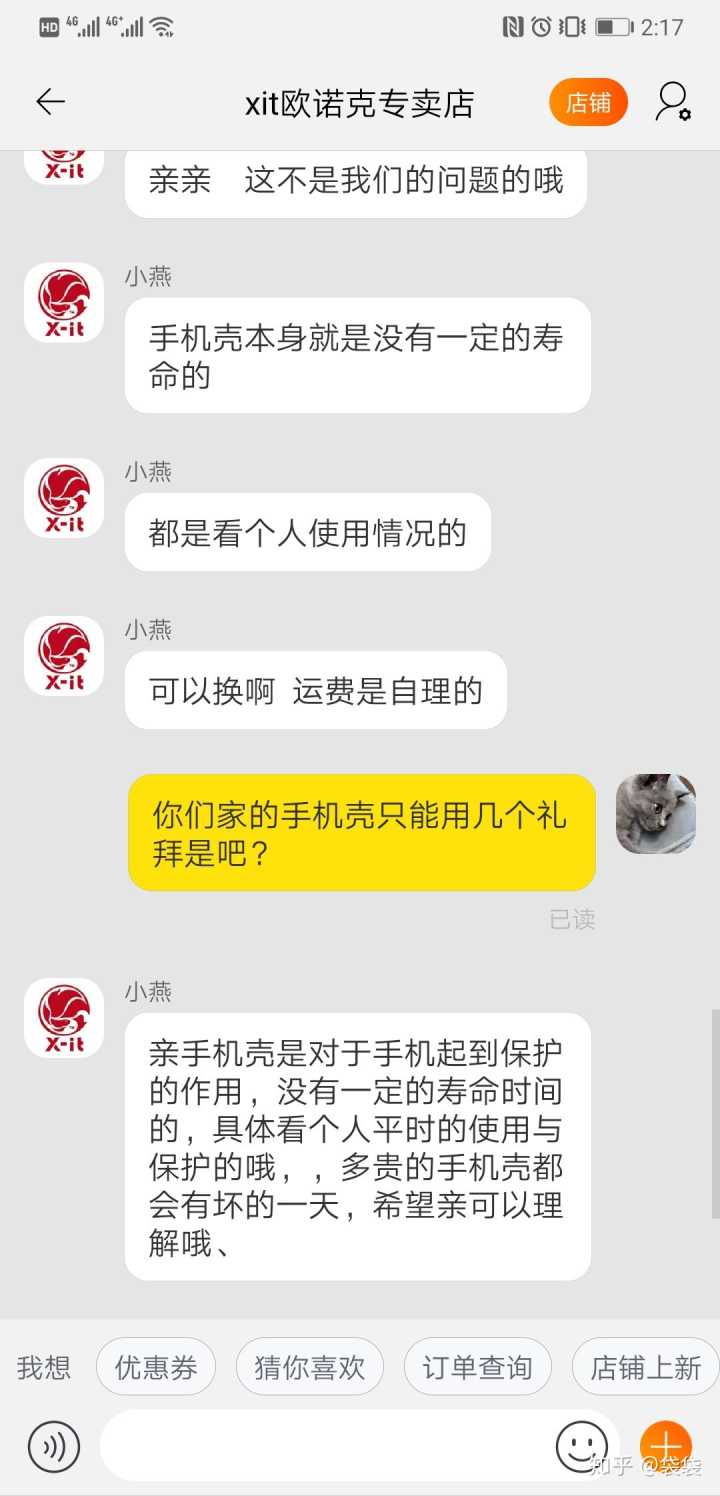Viewport: 720px width, 1496px height.
Task: Open the emoji picker
Action: [x=581, y=1445]
